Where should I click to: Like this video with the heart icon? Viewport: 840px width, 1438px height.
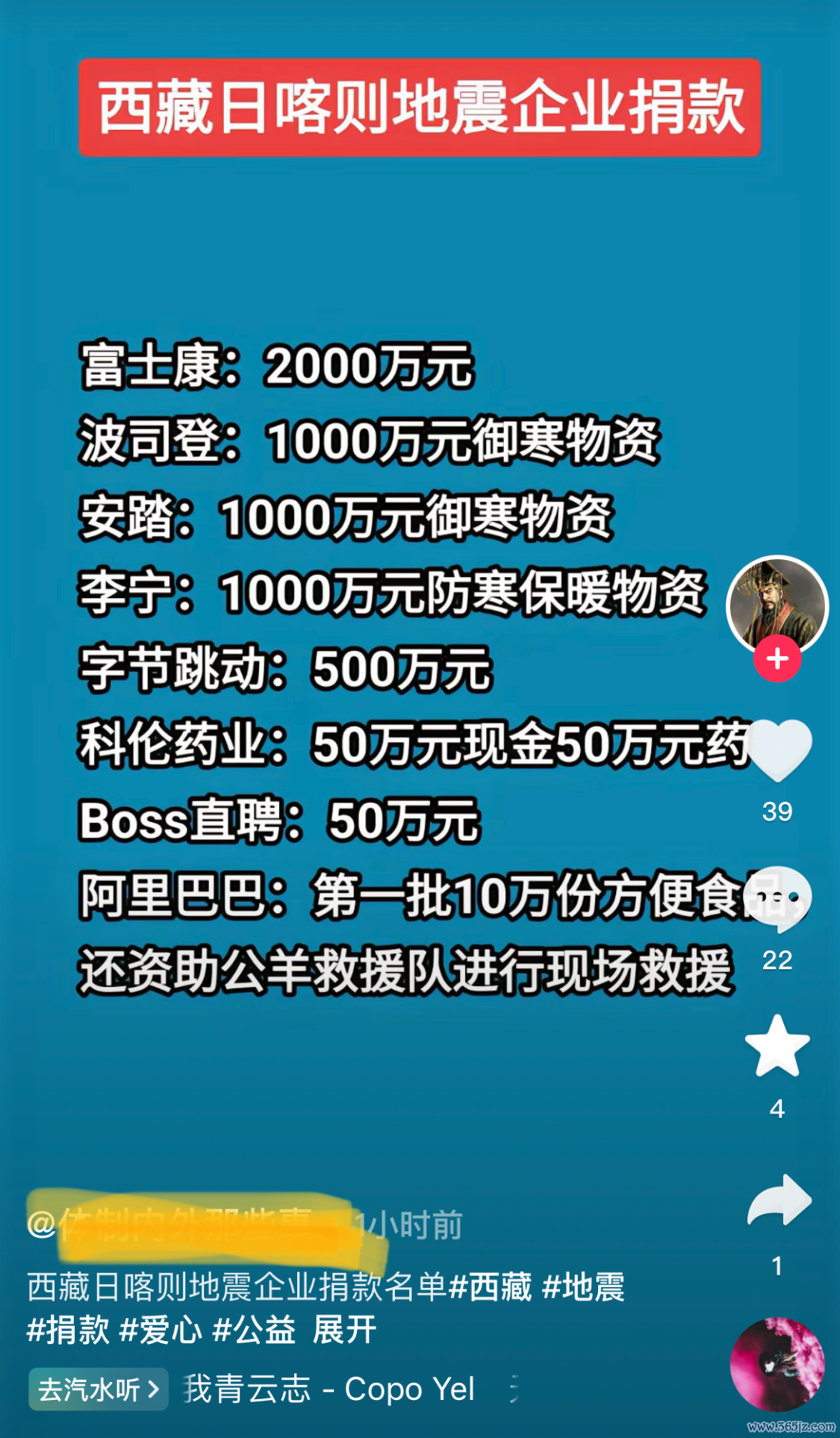tap(777, 749)
